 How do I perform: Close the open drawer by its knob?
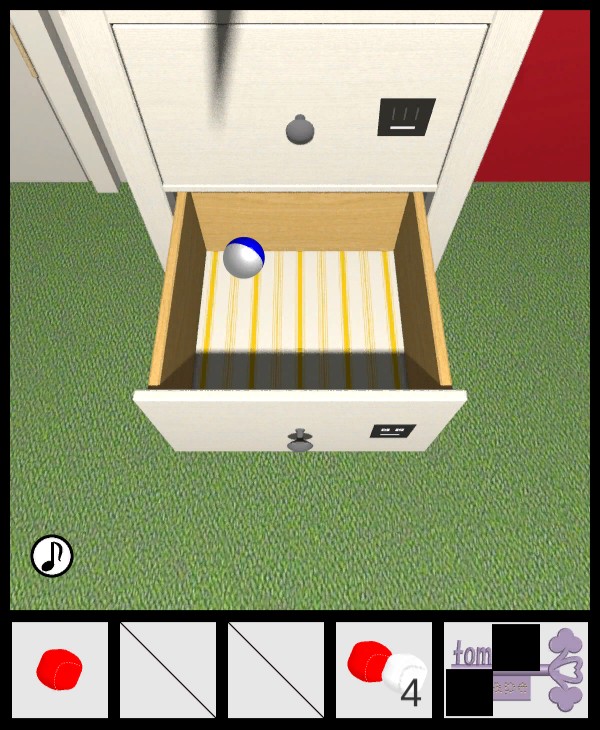299,440
